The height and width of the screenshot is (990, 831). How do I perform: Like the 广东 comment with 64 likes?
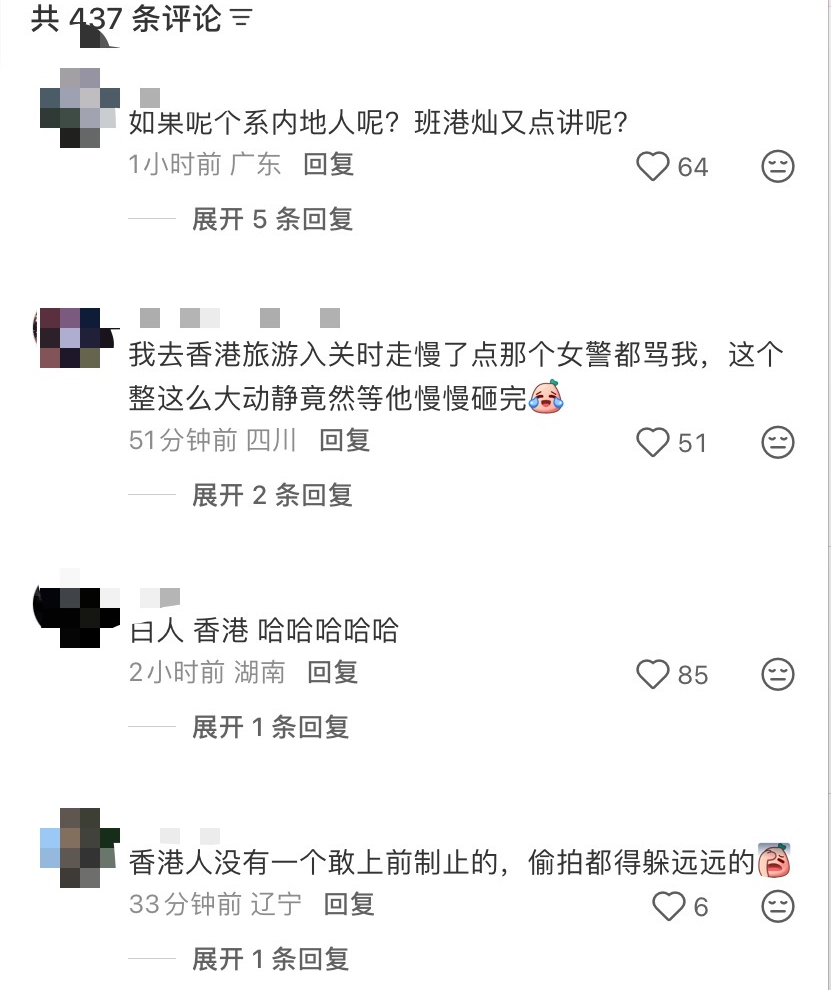[x=653, y=166]
